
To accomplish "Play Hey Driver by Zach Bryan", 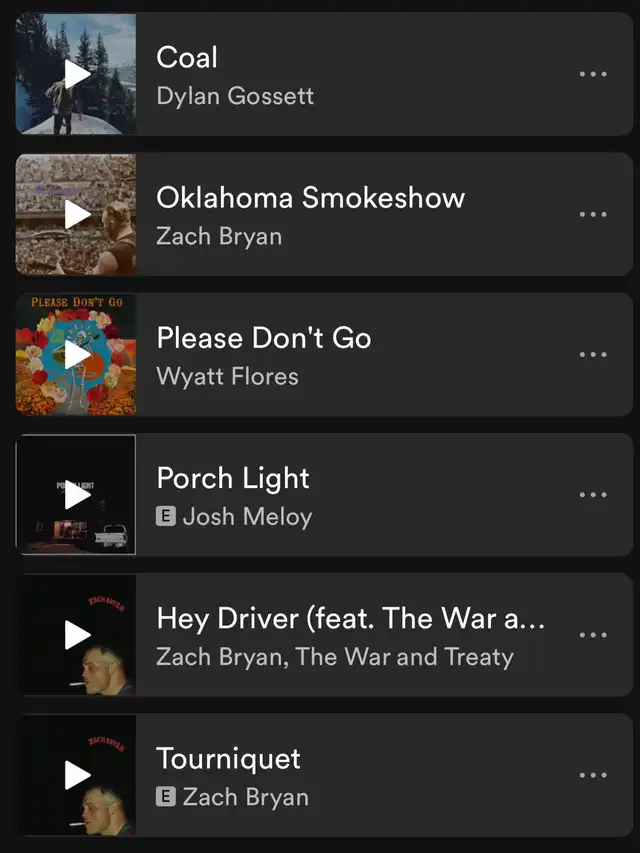I will 77,634.
